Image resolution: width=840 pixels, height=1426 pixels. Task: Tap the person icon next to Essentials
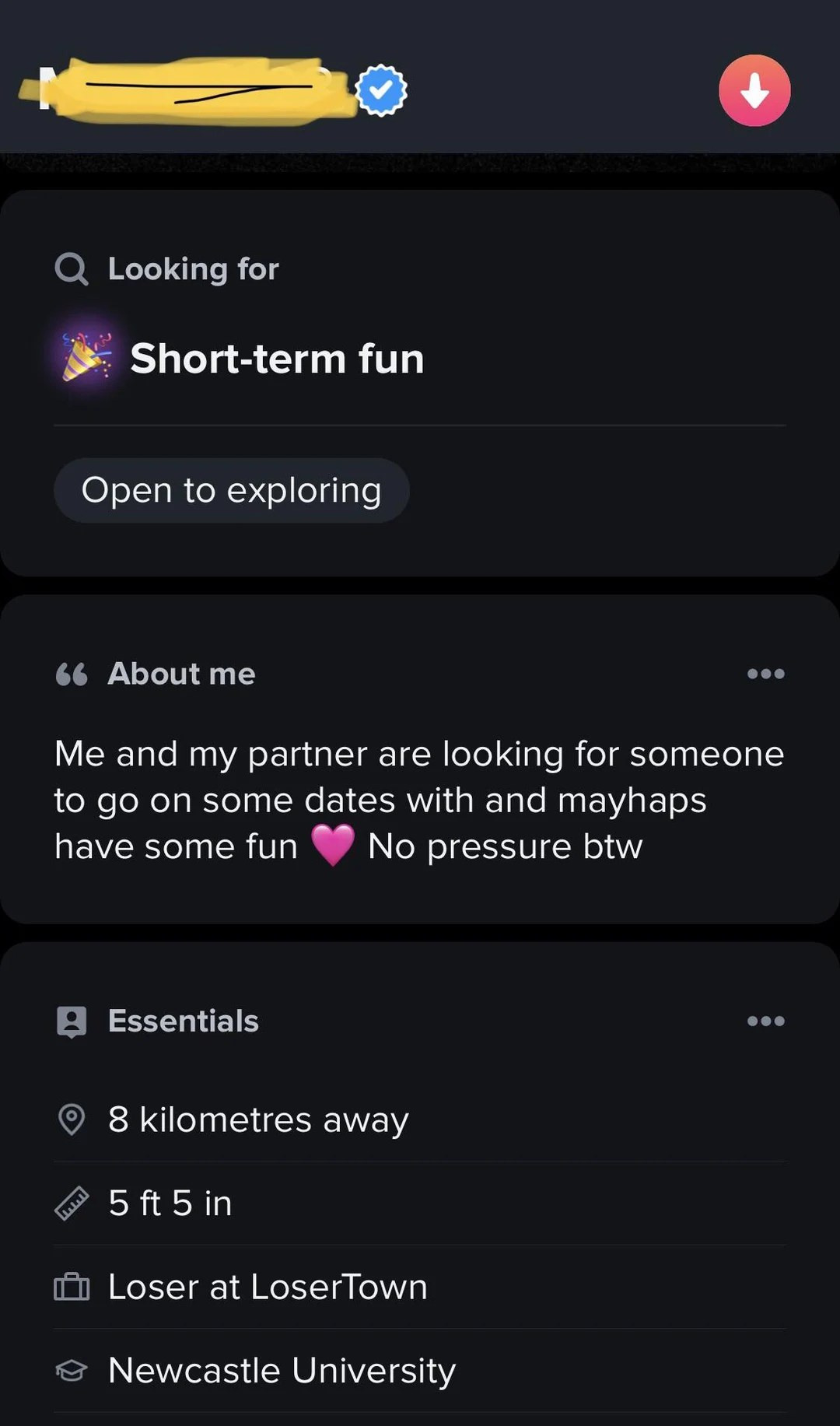(x=72, y=1021)
